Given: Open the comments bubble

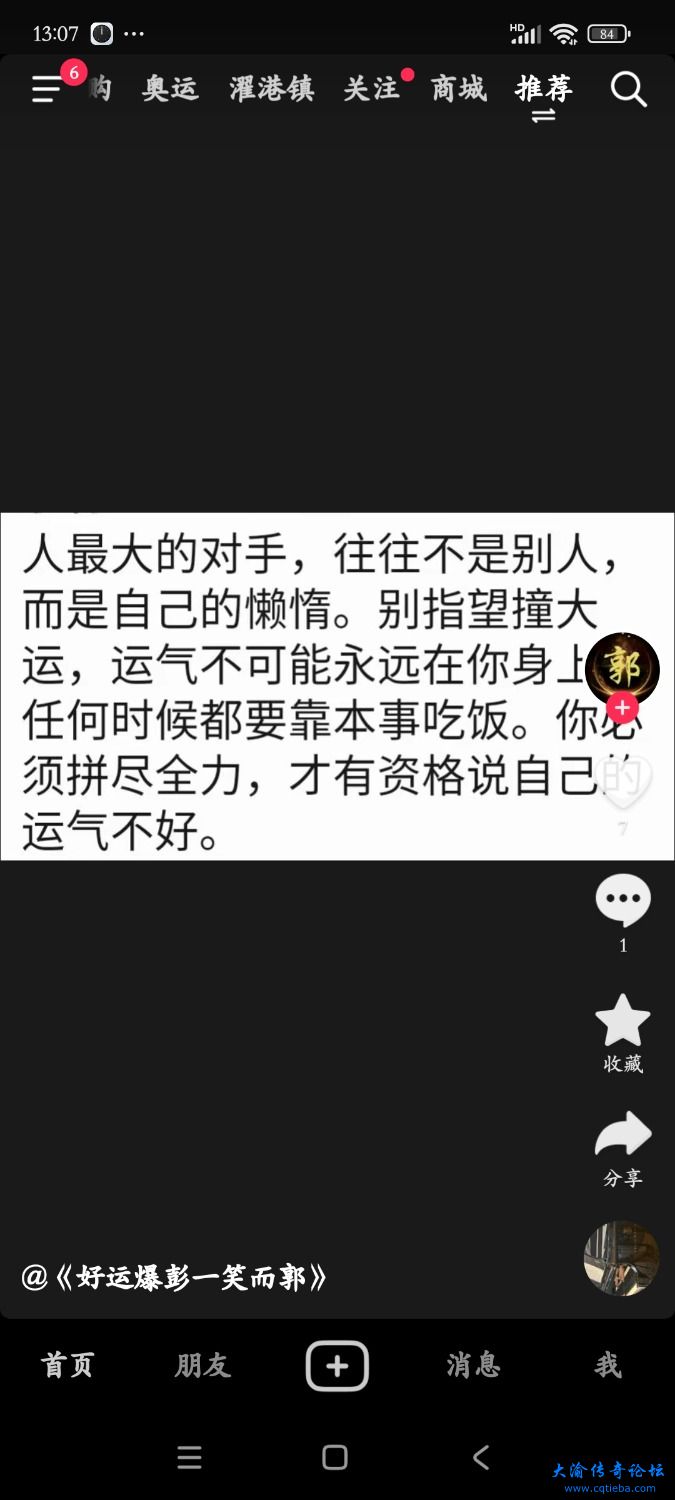Looking at the screenshot, I should [622, 900].
